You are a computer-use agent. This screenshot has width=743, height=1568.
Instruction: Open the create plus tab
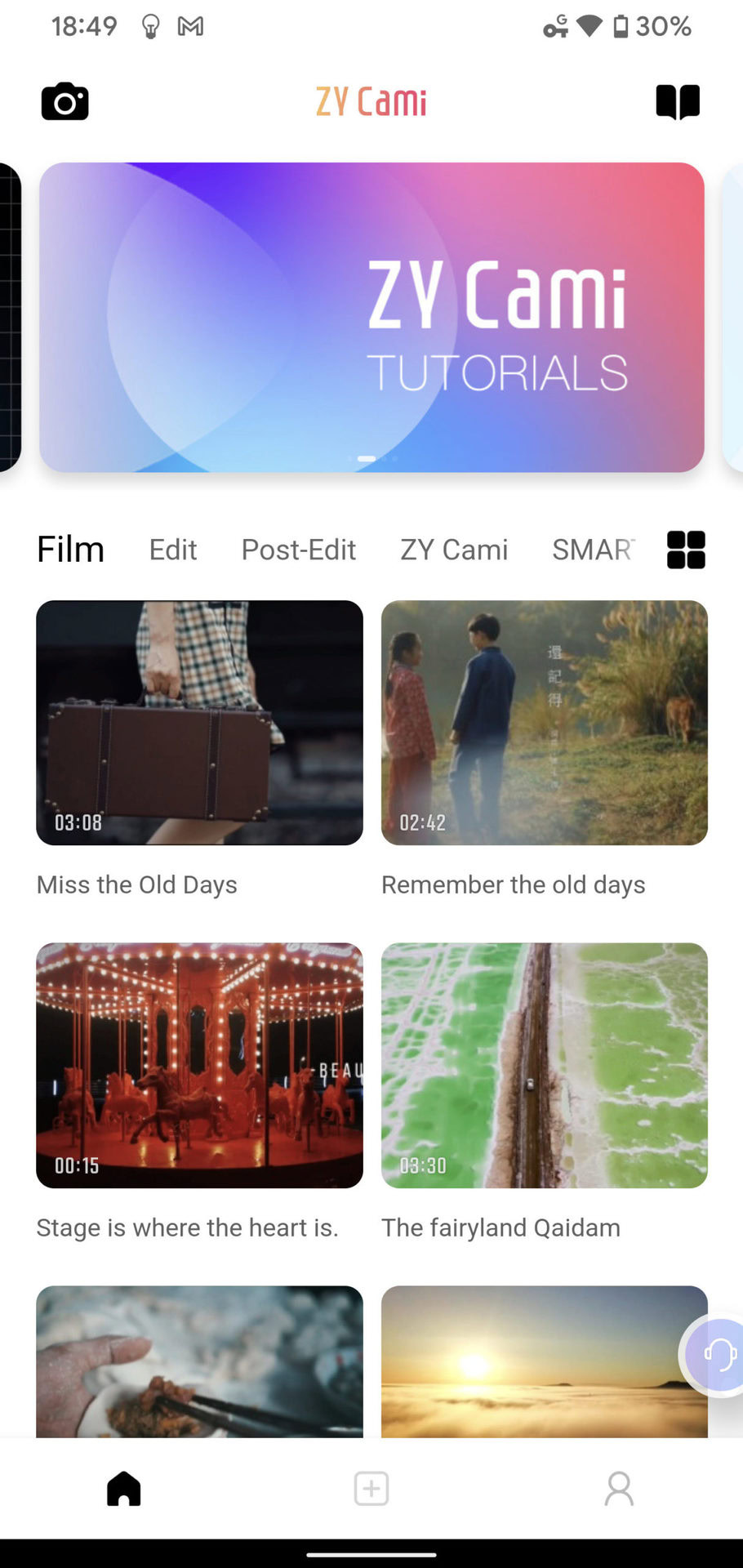point(371,1489)
